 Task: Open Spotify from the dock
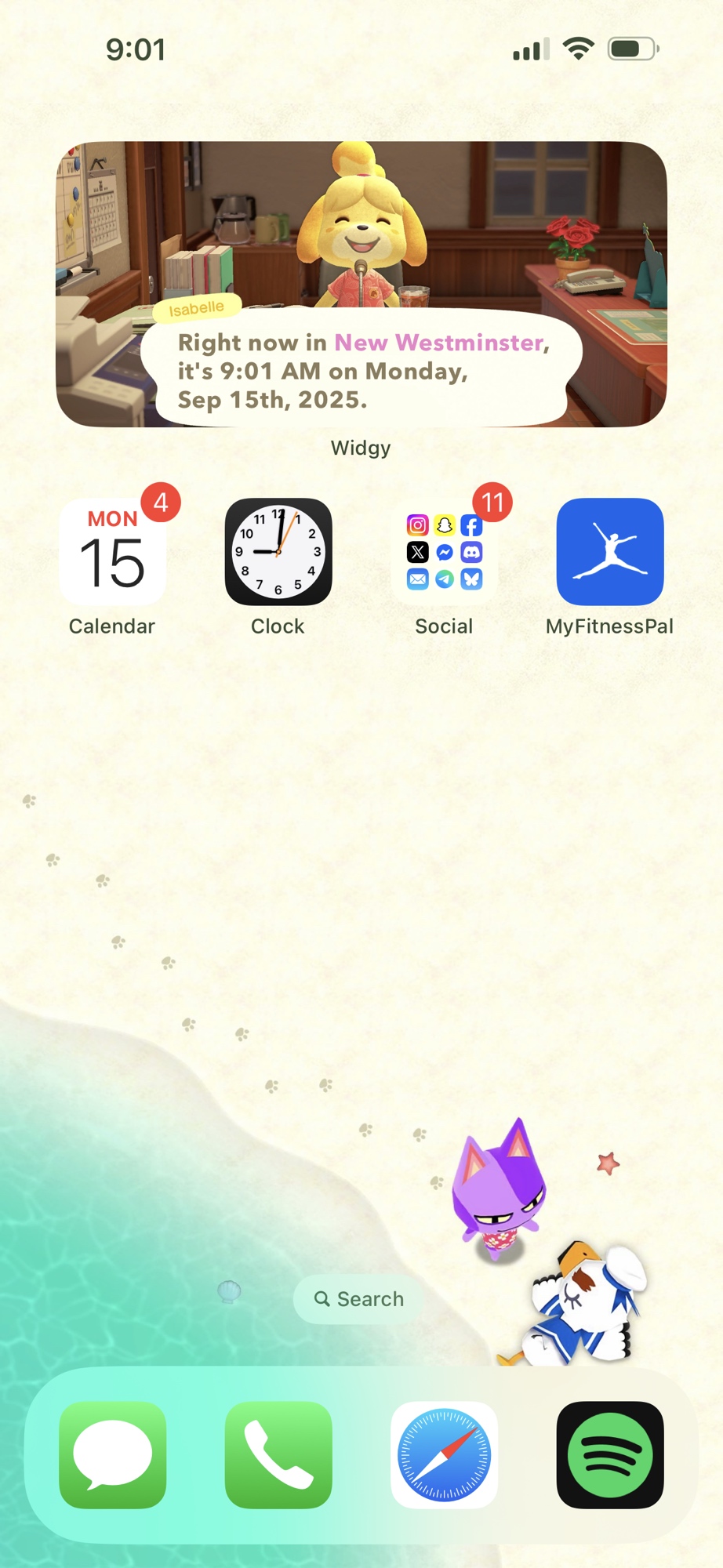pos(610,1455)
